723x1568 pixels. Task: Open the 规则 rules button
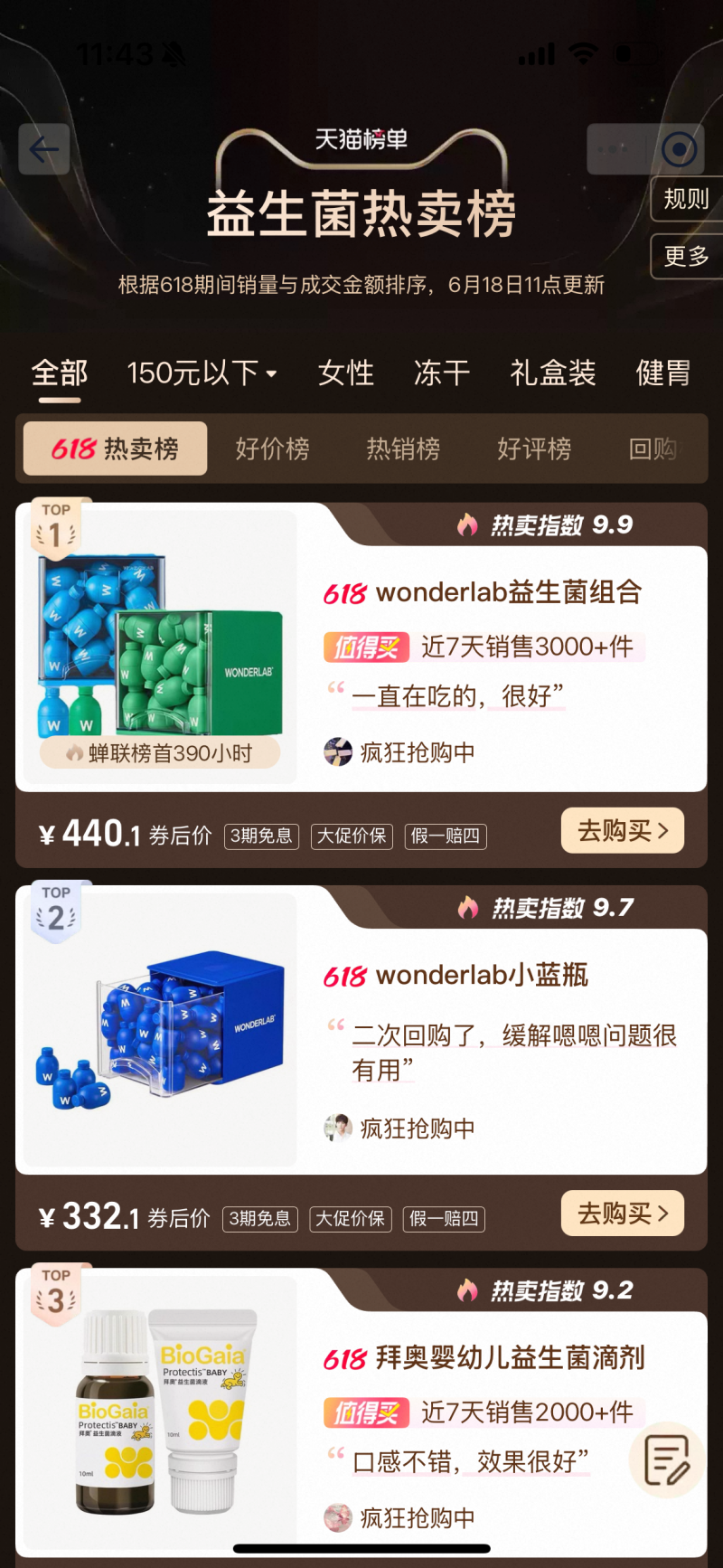click(x=686, y=199)
